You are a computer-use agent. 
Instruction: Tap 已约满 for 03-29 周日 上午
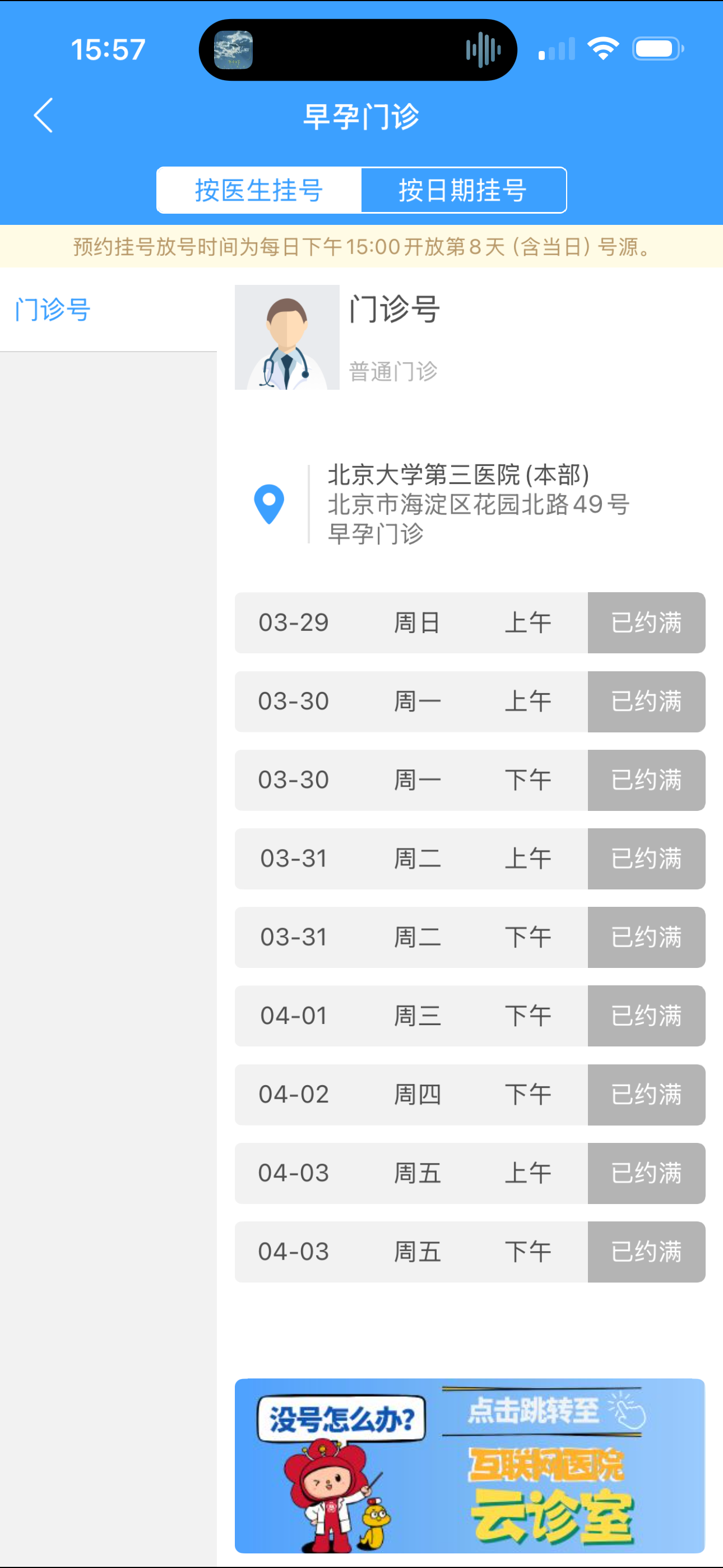pyautogui.click(x=646, y=622)
